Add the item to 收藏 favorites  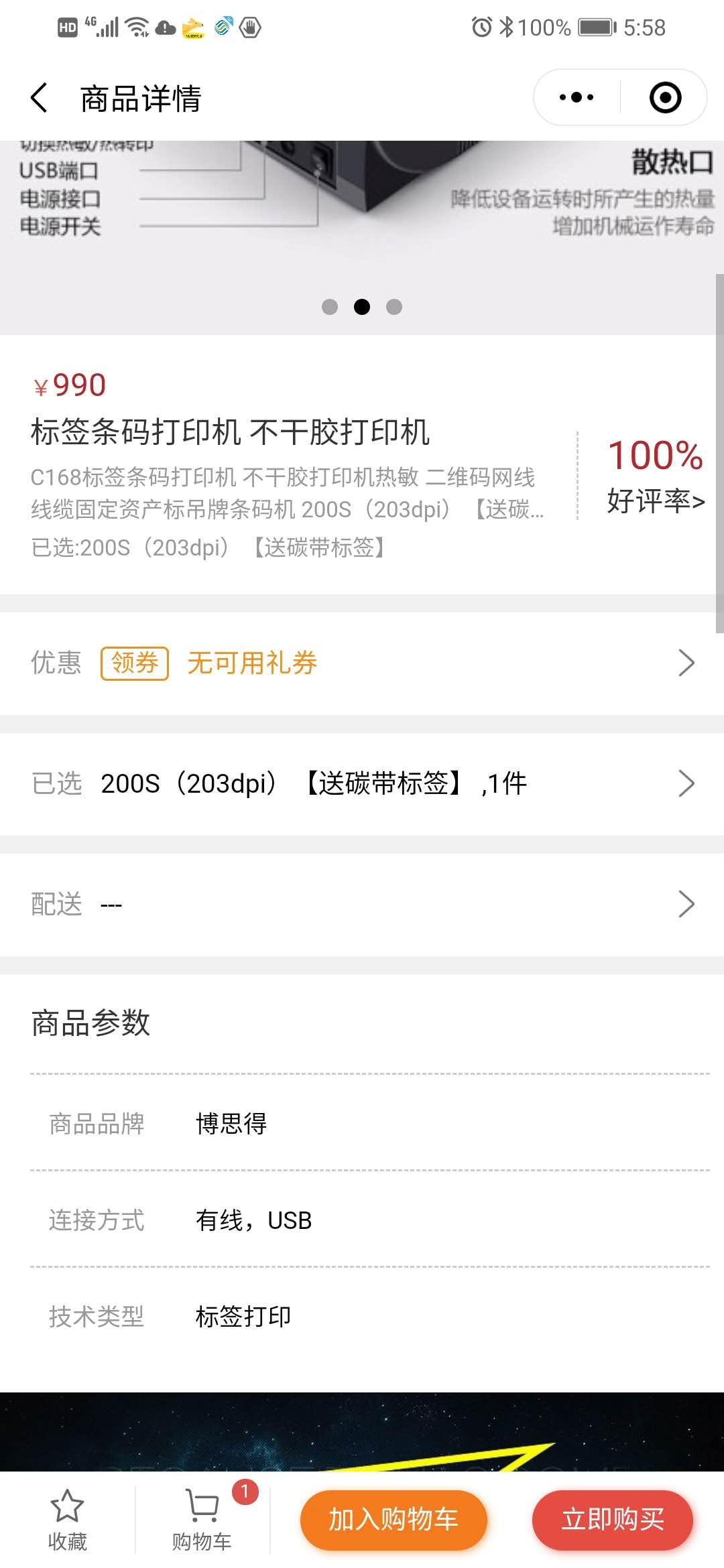(x=67, y=1520)
